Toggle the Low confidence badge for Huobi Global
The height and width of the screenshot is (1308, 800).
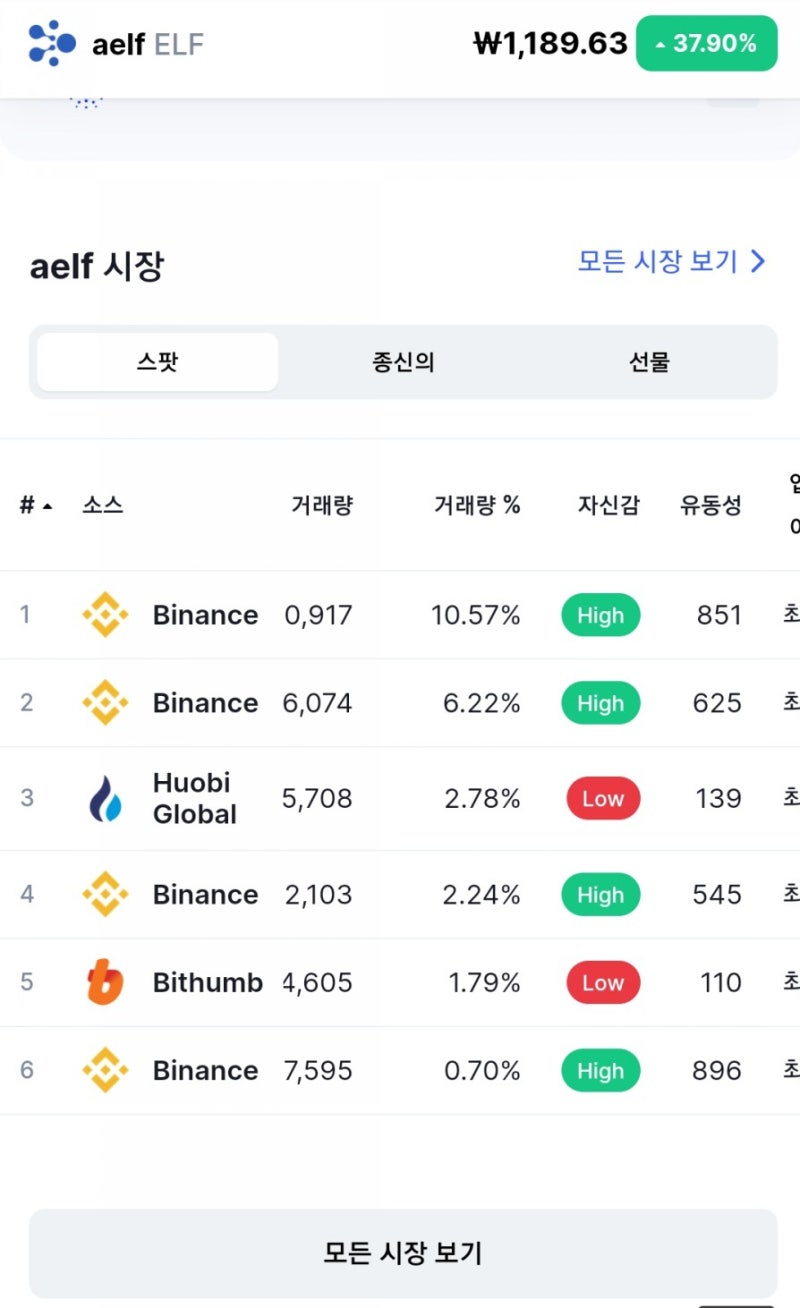point(601,798)
